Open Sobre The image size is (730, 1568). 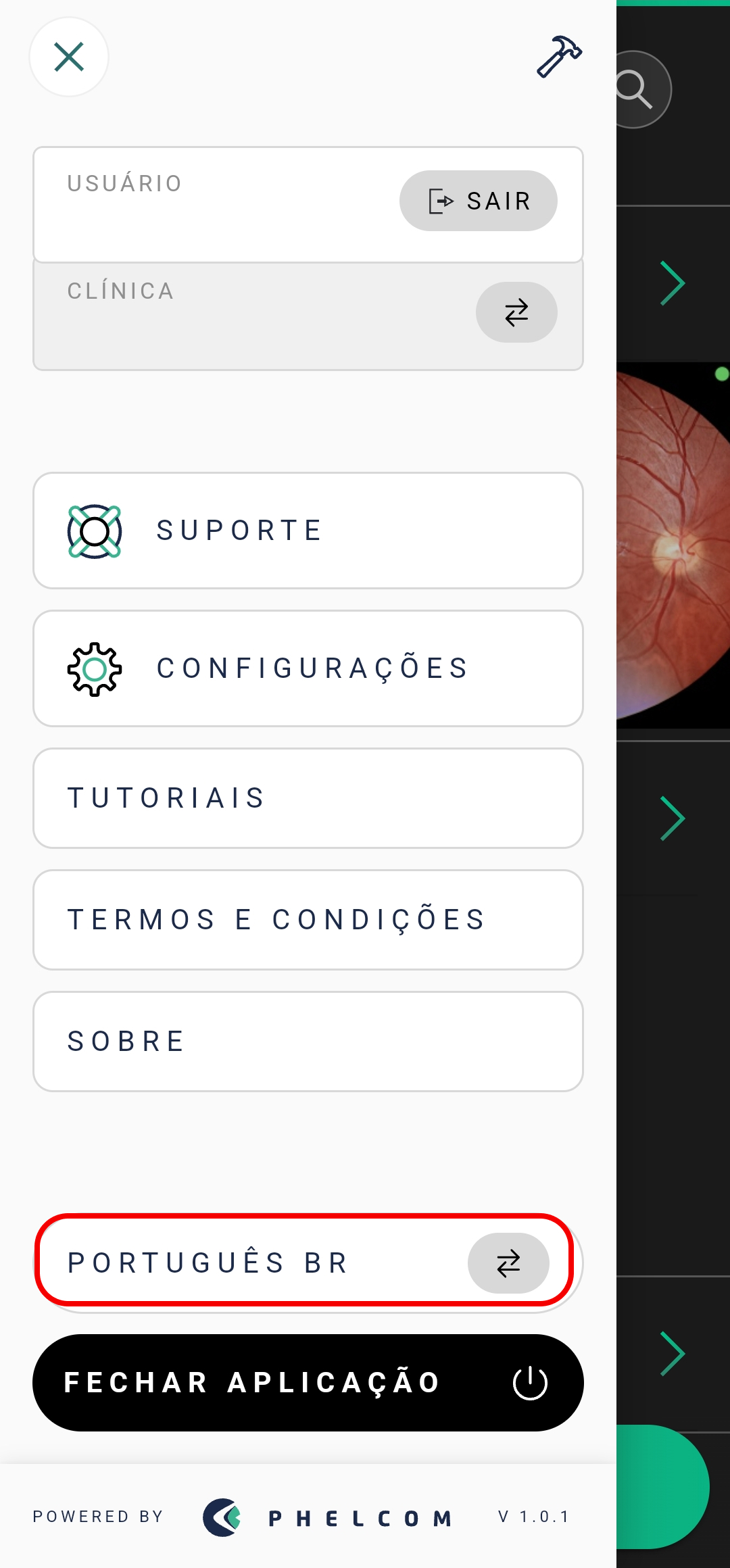pyautogui.click(x=308, y=1042)
